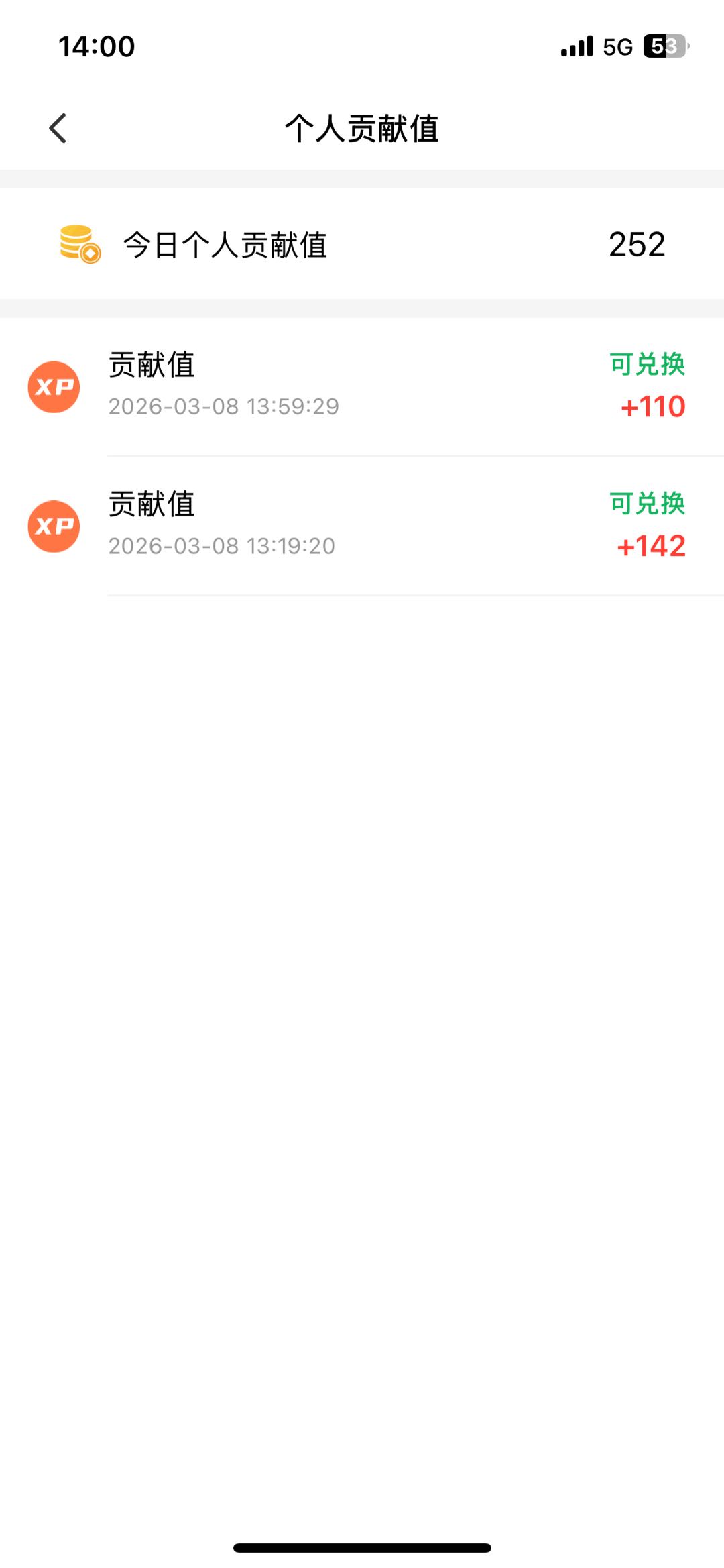Screen dimensions: 724x1568
Task: Tap the timestamp 2026-03-08 13:59:29
Action: pyautogui.click(x=223, y=407)
